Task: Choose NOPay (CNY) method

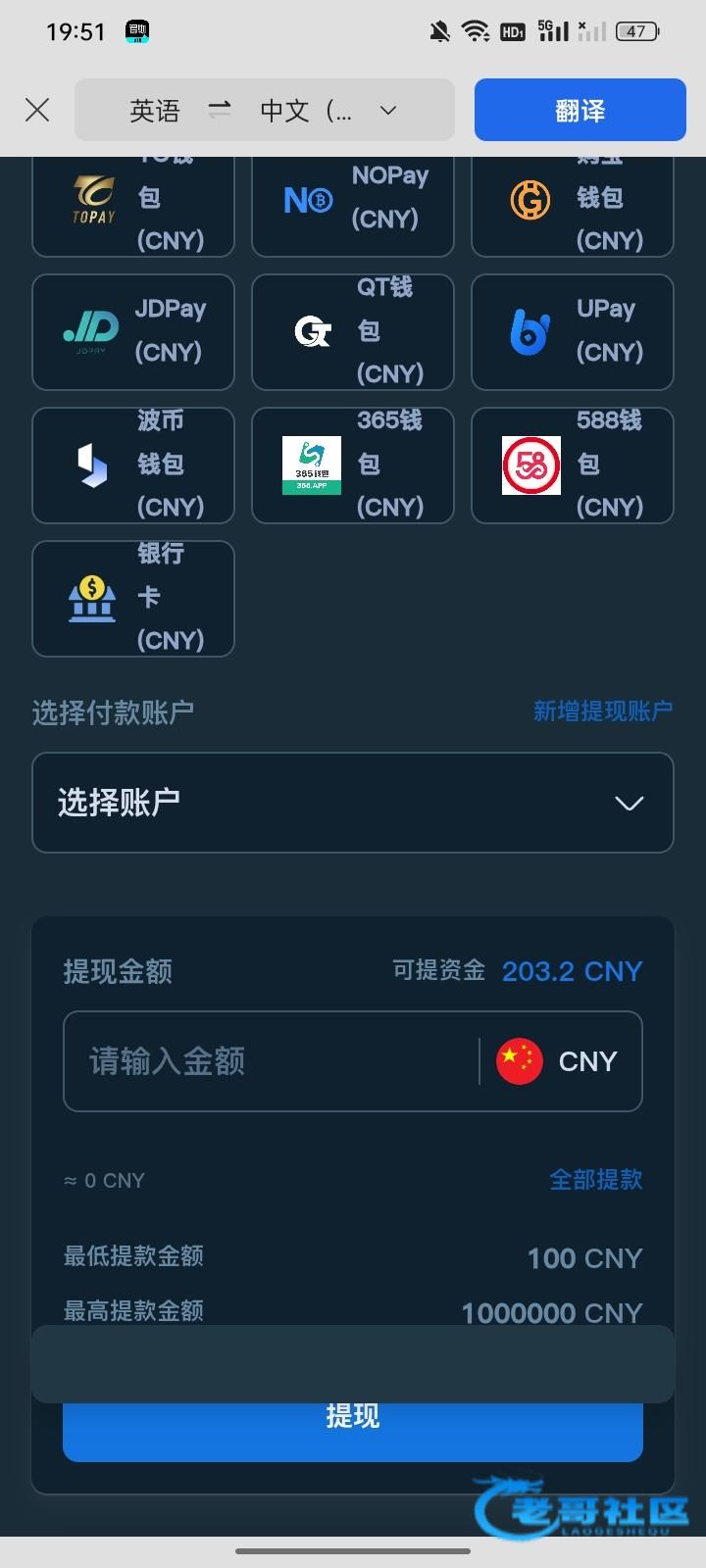Action: point(353,207)
